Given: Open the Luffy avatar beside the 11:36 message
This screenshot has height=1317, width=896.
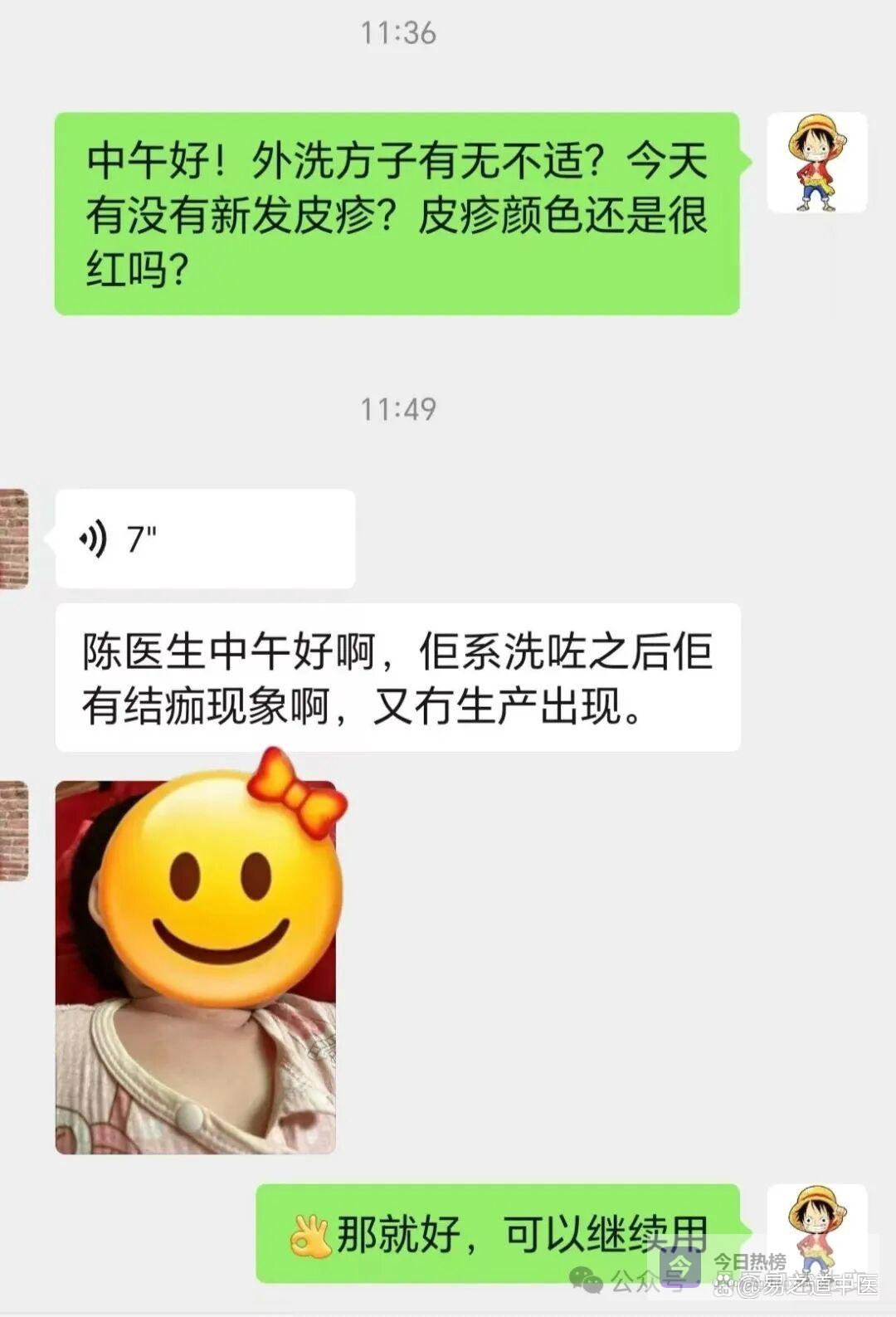Looking at the screenshot, I should point(816,163).
